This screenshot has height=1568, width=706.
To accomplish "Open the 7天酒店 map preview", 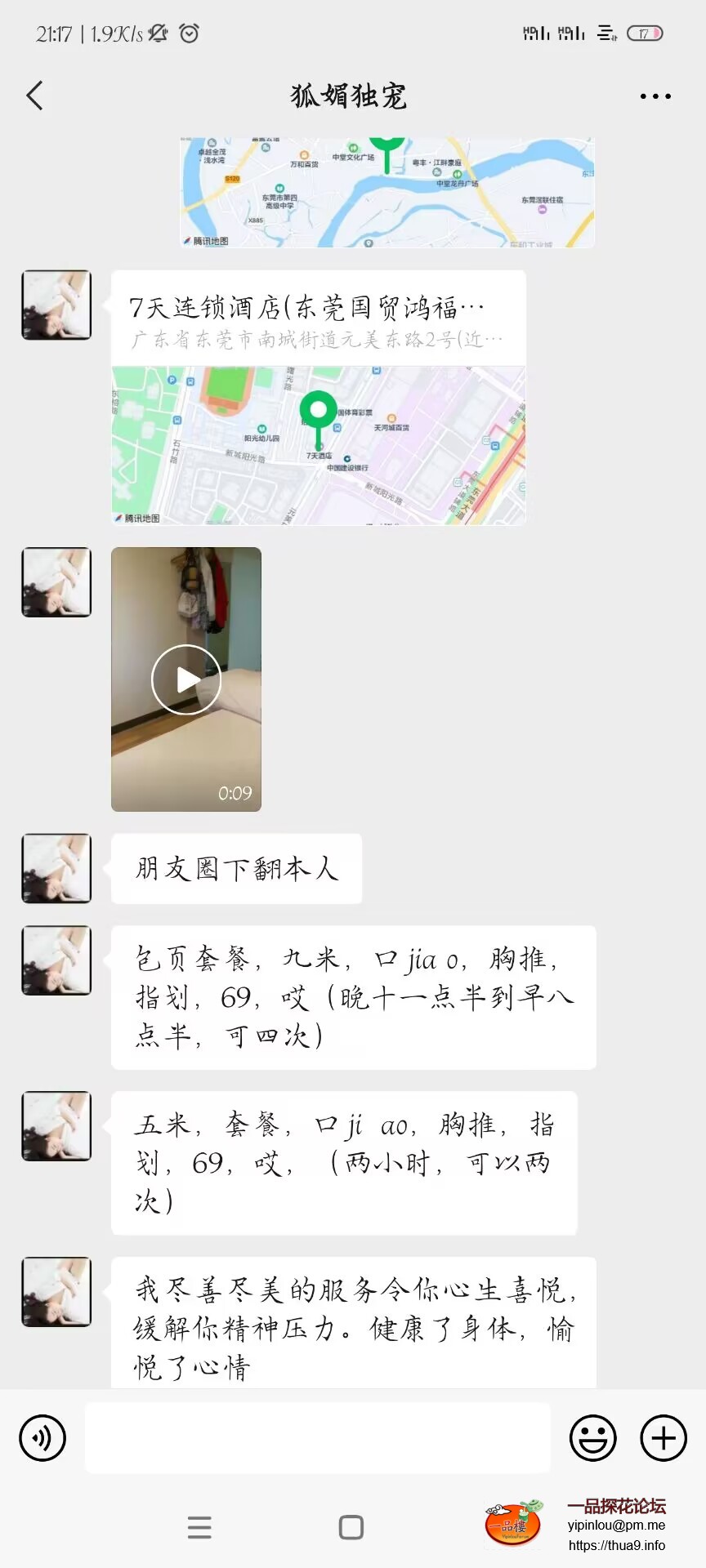I will pos(319,443).
